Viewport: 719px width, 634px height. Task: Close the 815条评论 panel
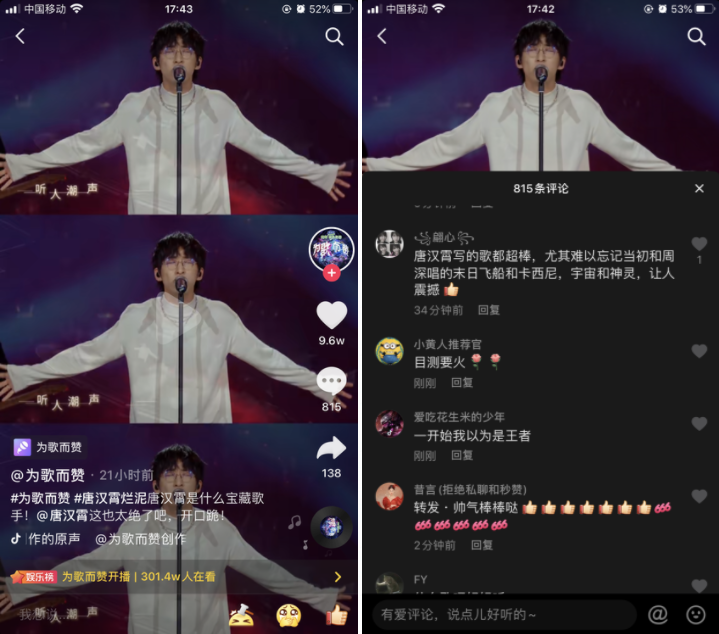pos(699,188)
